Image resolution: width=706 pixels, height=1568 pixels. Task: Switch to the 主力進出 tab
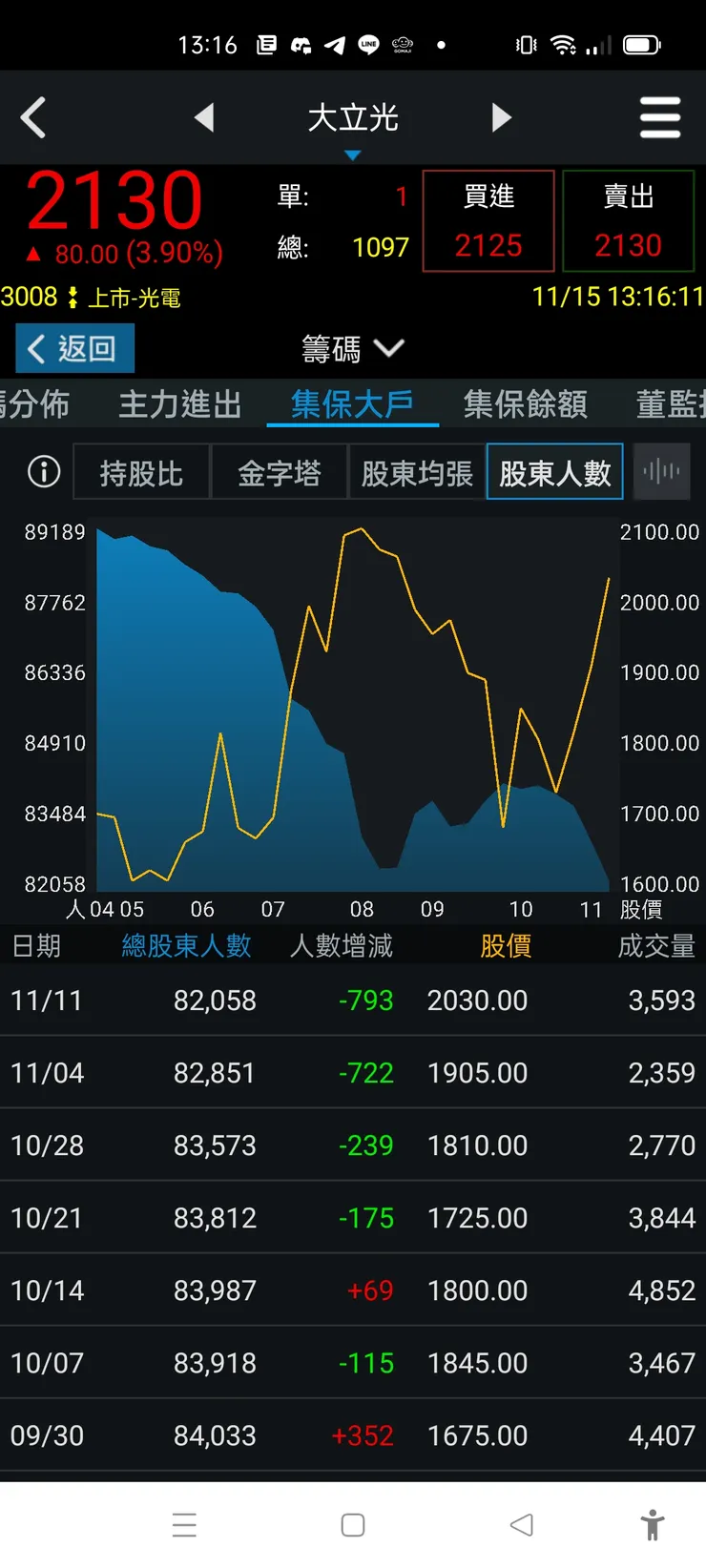179,403
